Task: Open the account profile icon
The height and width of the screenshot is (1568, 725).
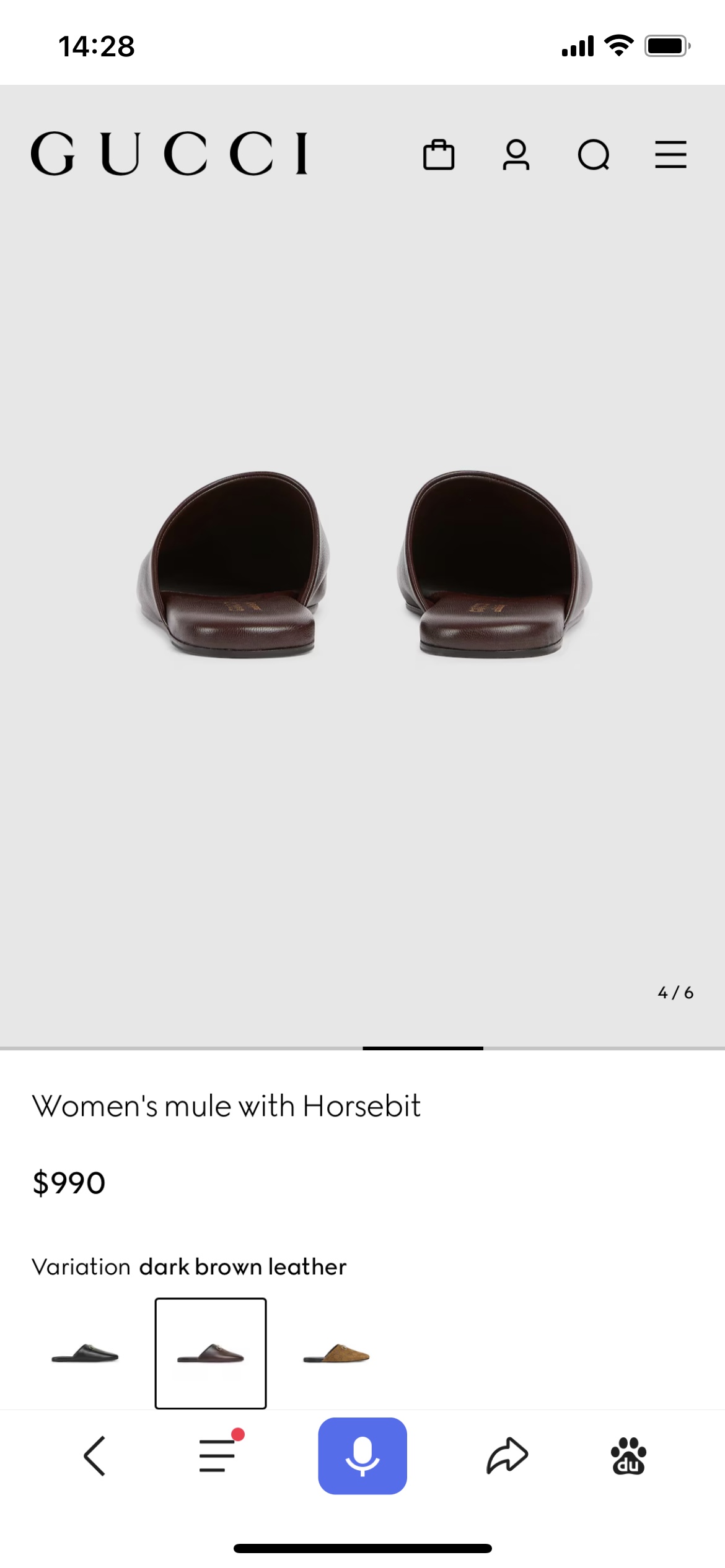Action: point(516,154)
